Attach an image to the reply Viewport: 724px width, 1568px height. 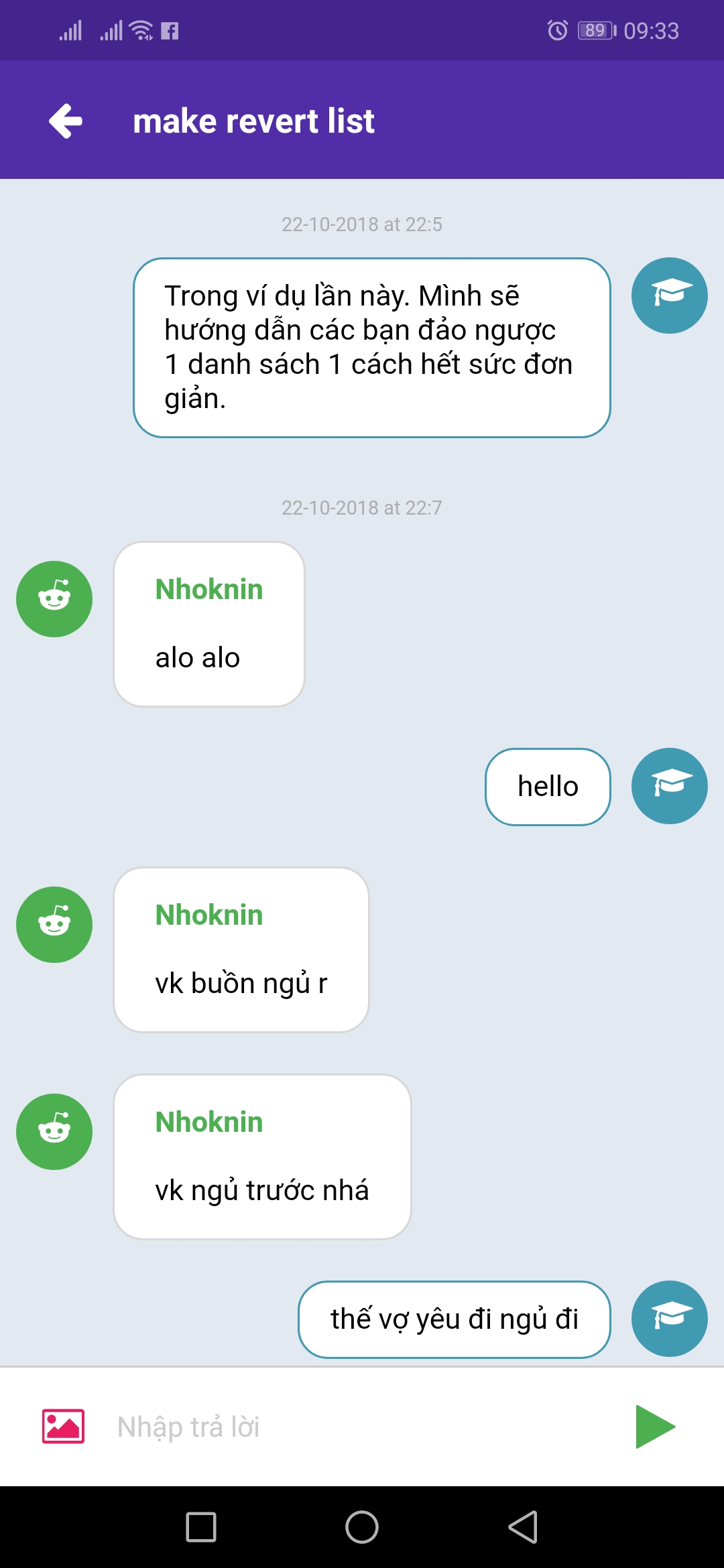(x=63, y=1426)
